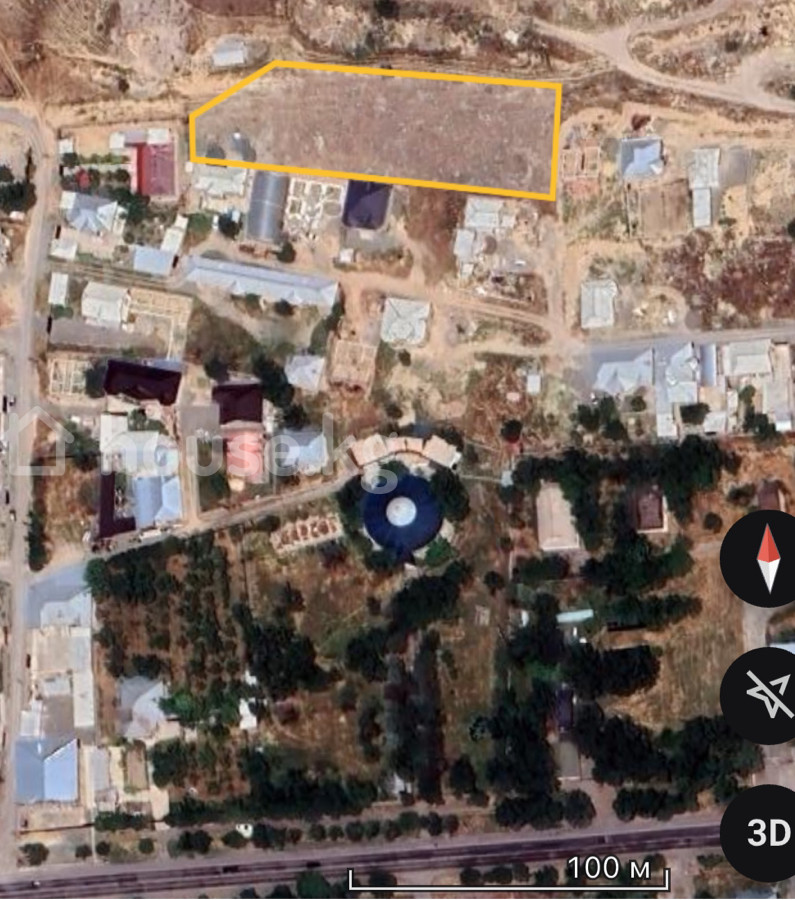Viewport: 795px width, 900px height.
Task: Tap the my-location arrow button
Action: click(x=766, y=693)
